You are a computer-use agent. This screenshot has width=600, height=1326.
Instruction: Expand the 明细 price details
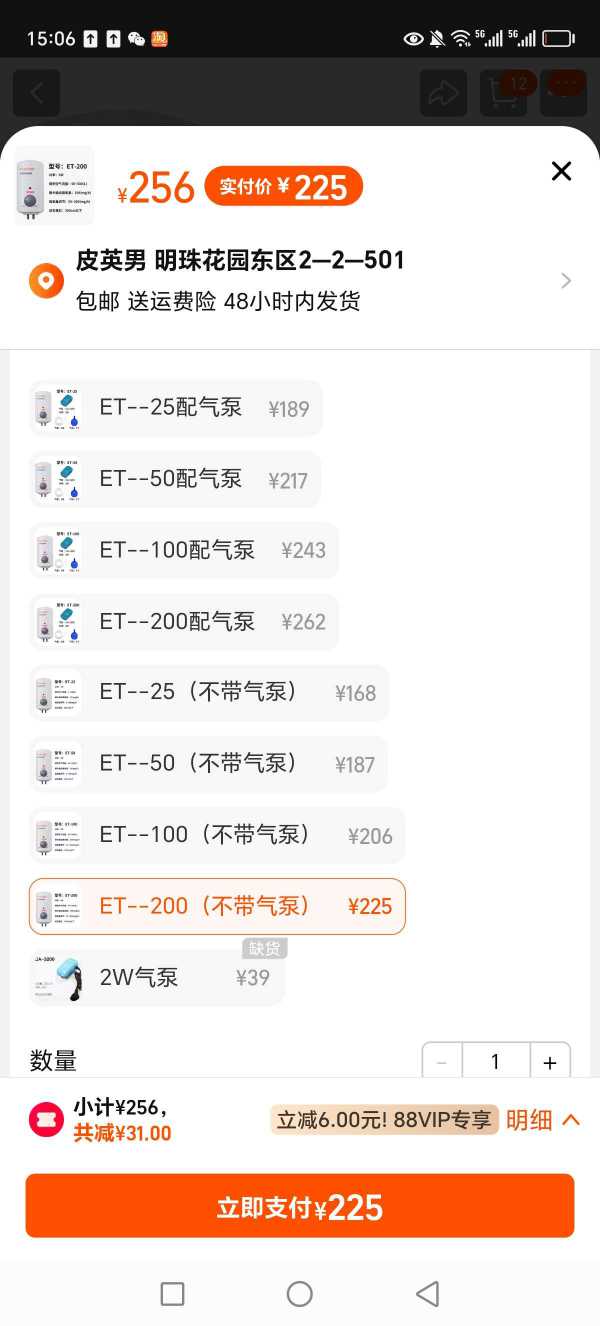tap(542, 1120)
